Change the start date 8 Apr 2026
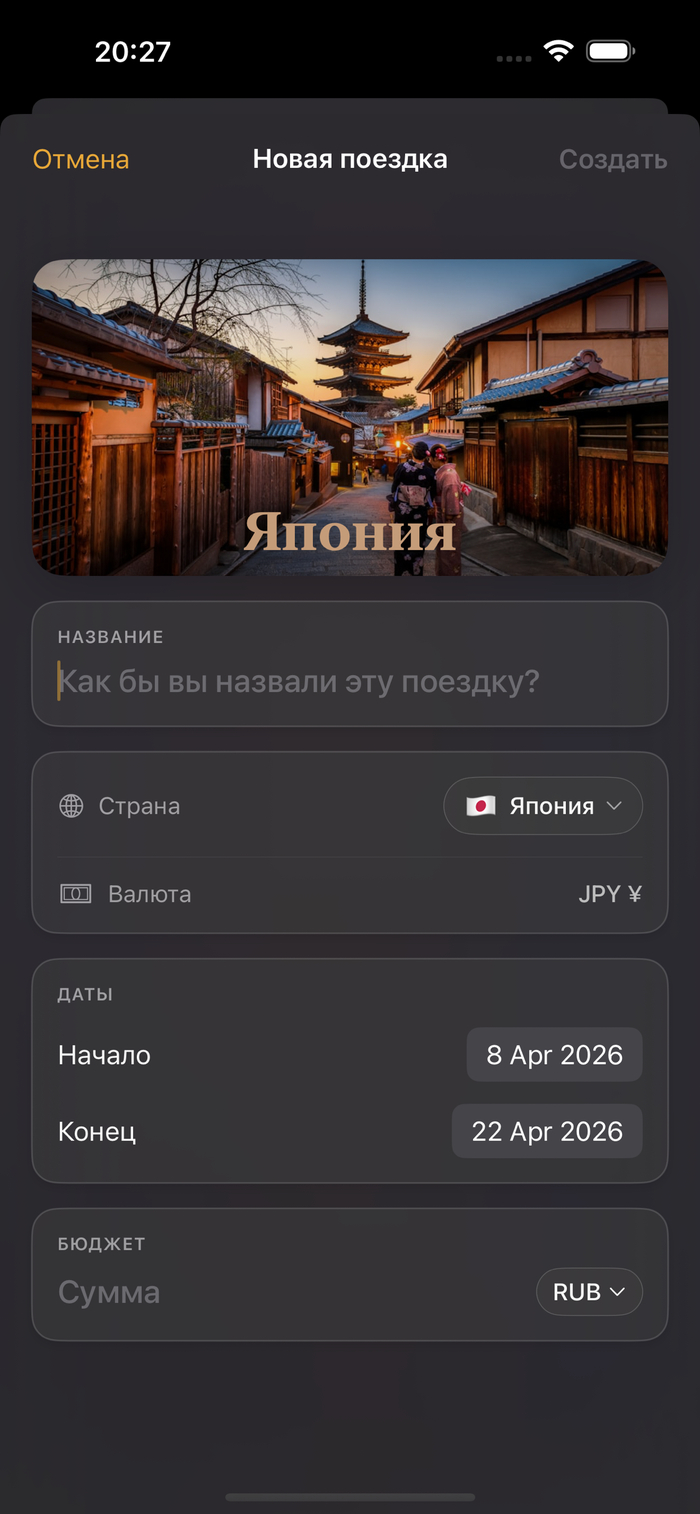Image resolution: width=700 pixels, height=1514 pixels. click(x=555, y=1055)
